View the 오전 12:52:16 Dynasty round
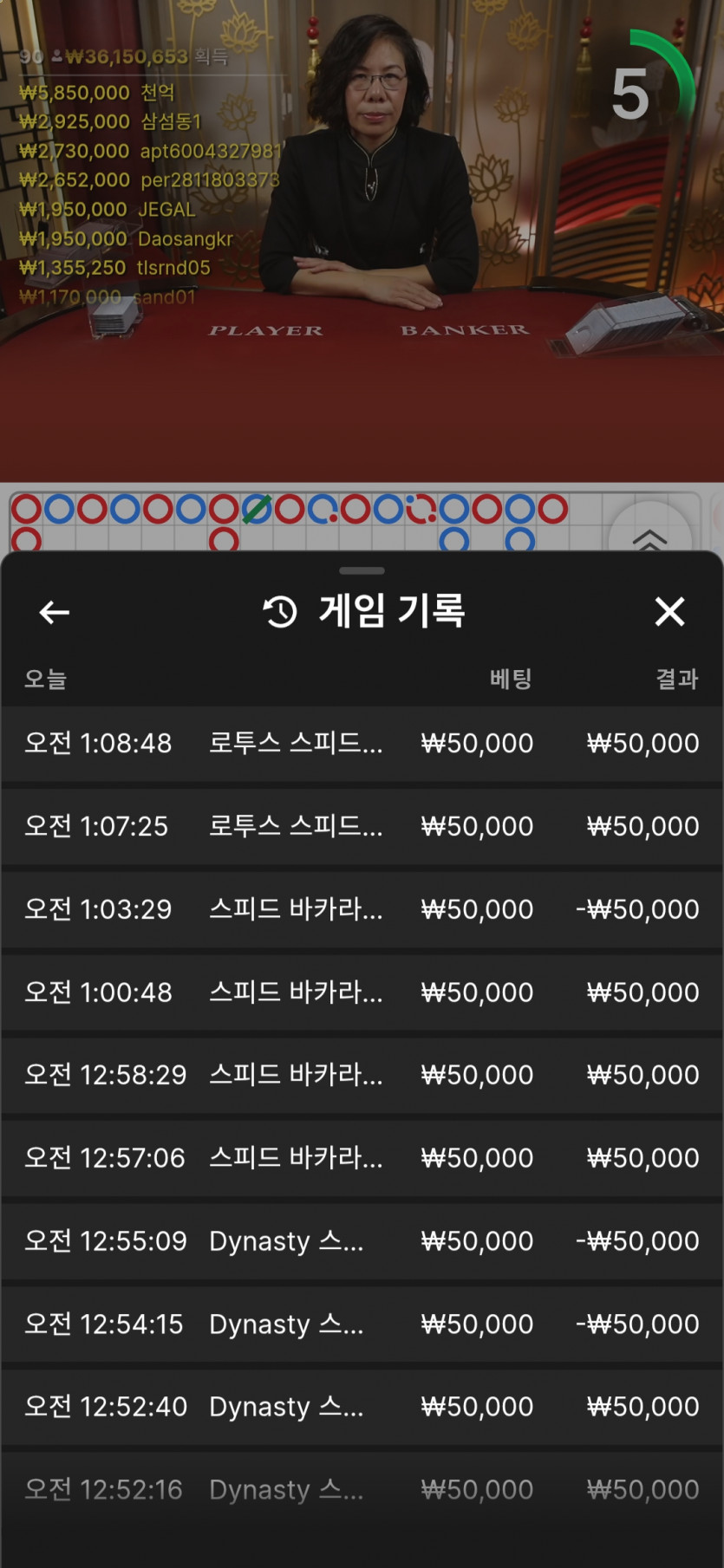Viewport: 724px width, 1568px height. [x=362, y=1490]
